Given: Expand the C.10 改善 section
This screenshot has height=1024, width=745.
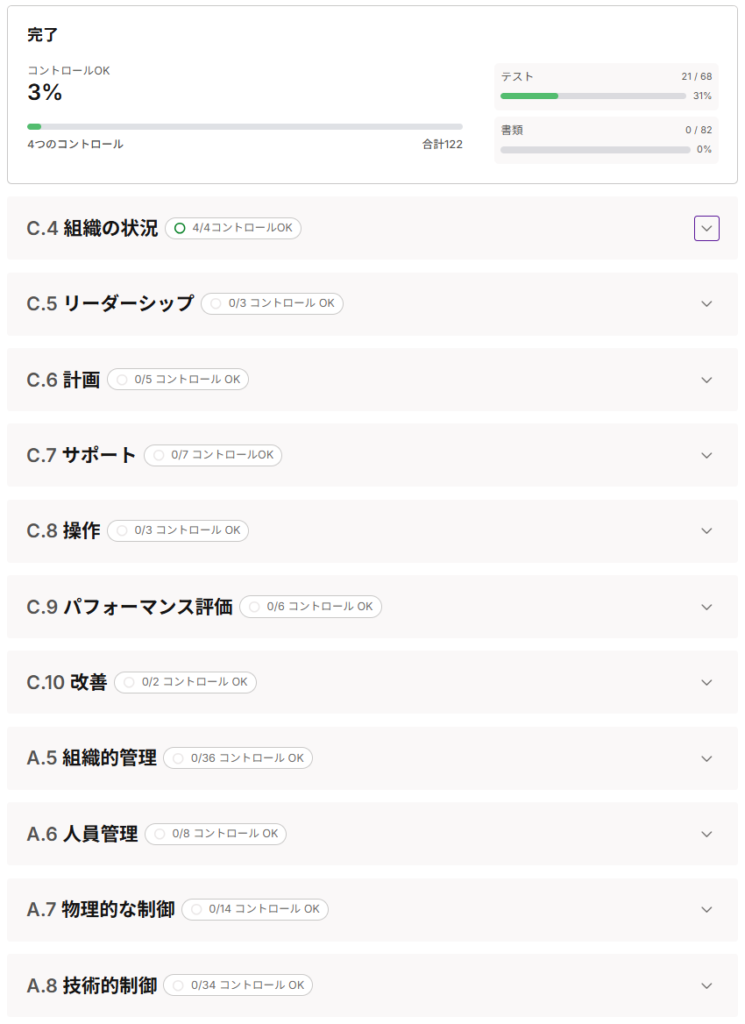Looking at the screenshot, I should pos(706,682).
